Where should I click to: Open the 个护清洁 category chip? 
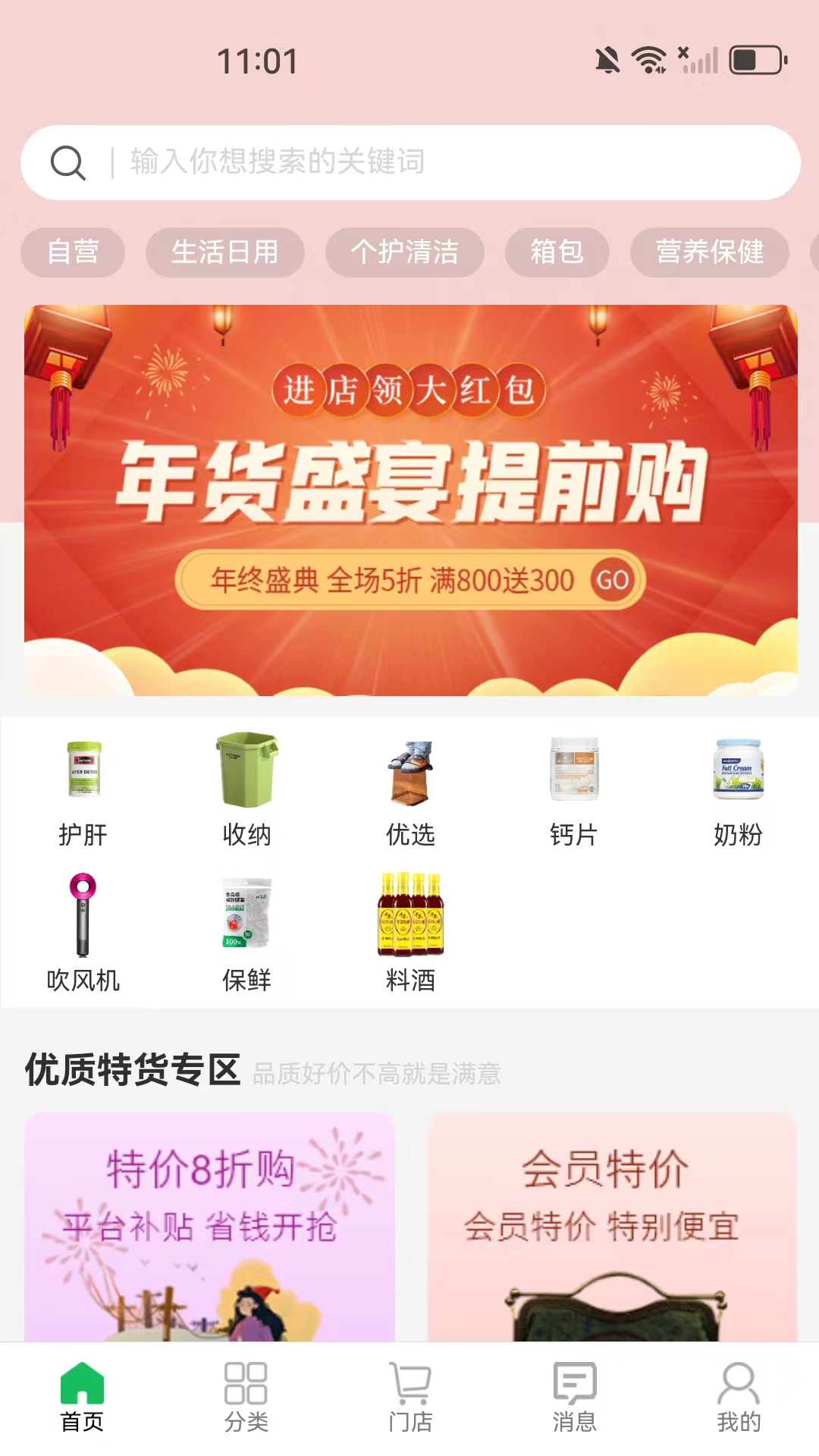point(404,252)
